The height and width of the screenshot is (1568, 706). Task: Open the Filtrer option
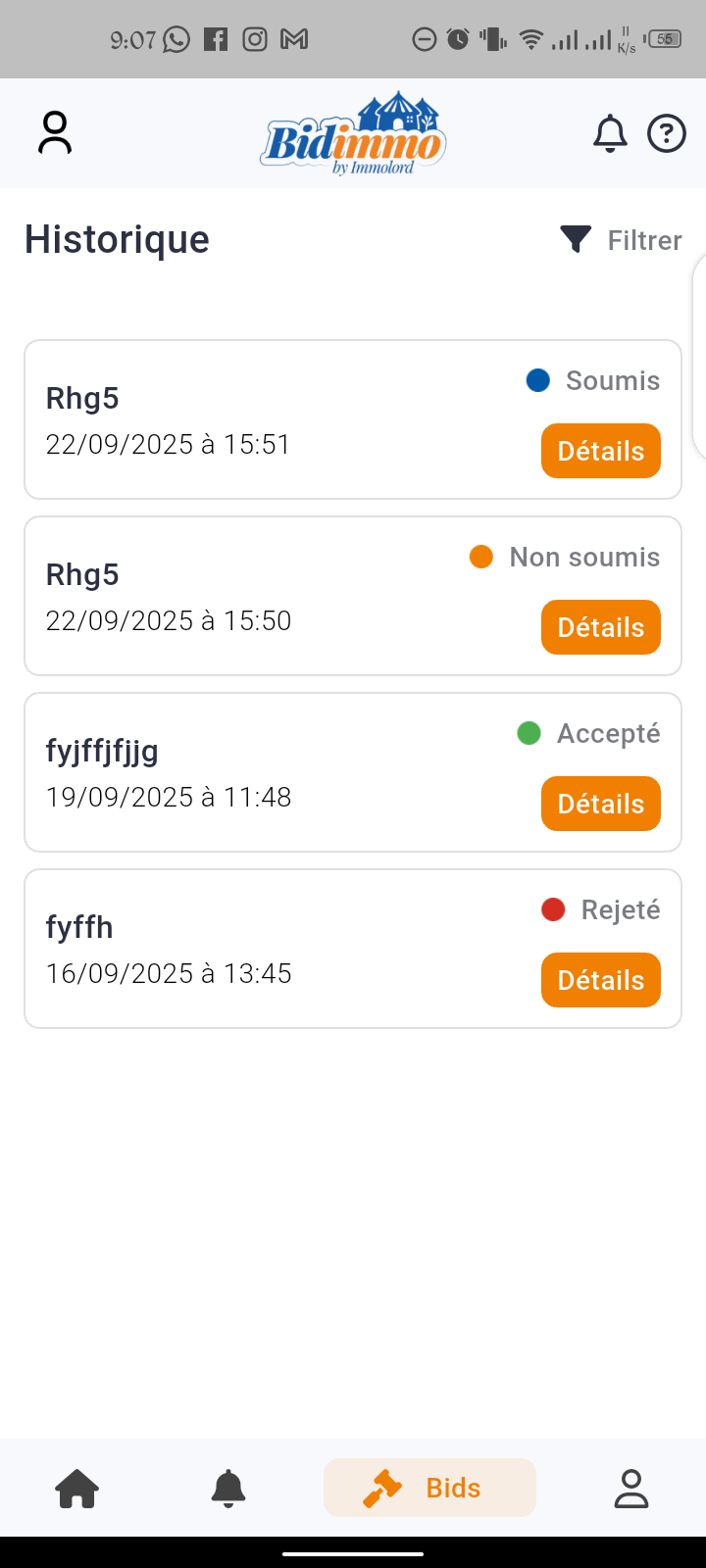(645, 239)
